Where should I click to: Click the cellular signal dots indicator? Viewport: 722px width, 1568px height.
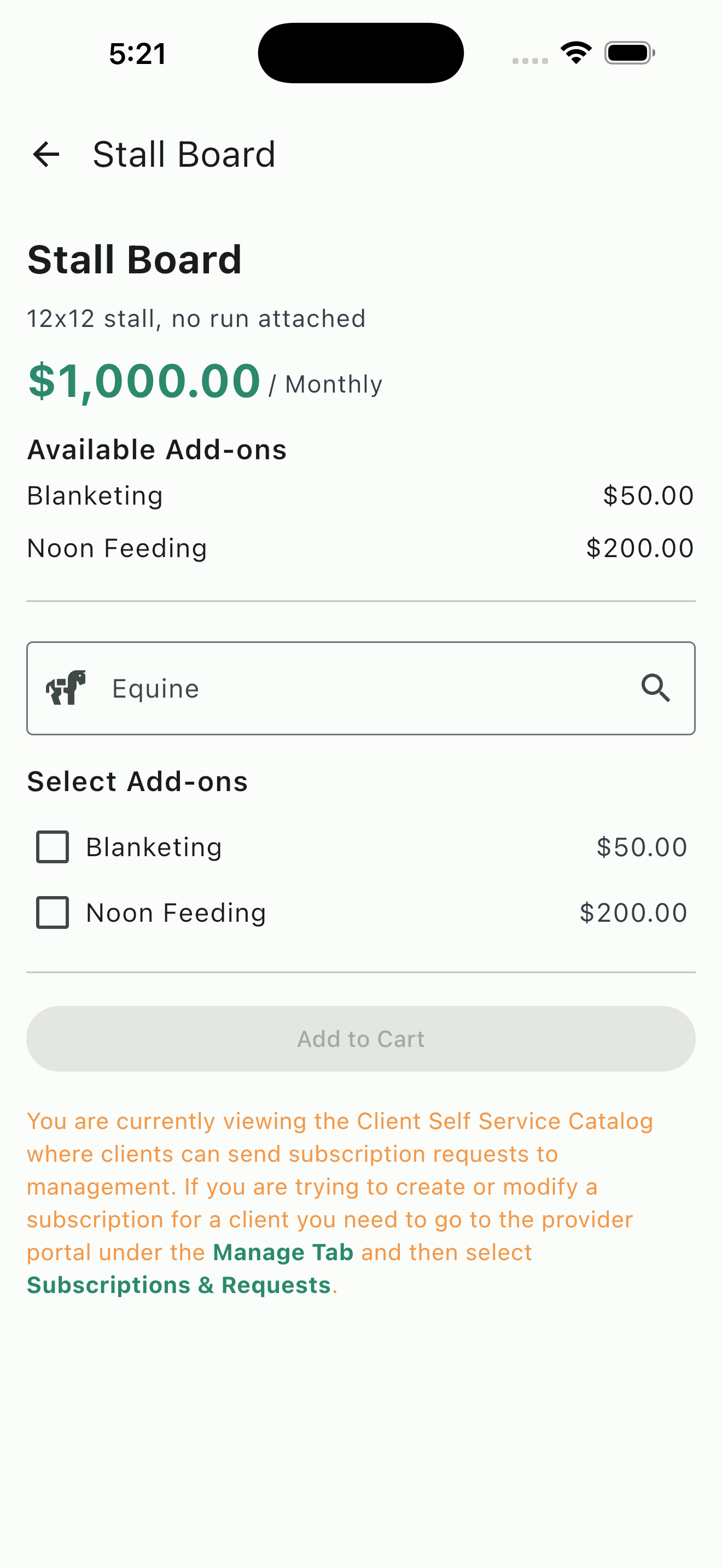(529, 59)
